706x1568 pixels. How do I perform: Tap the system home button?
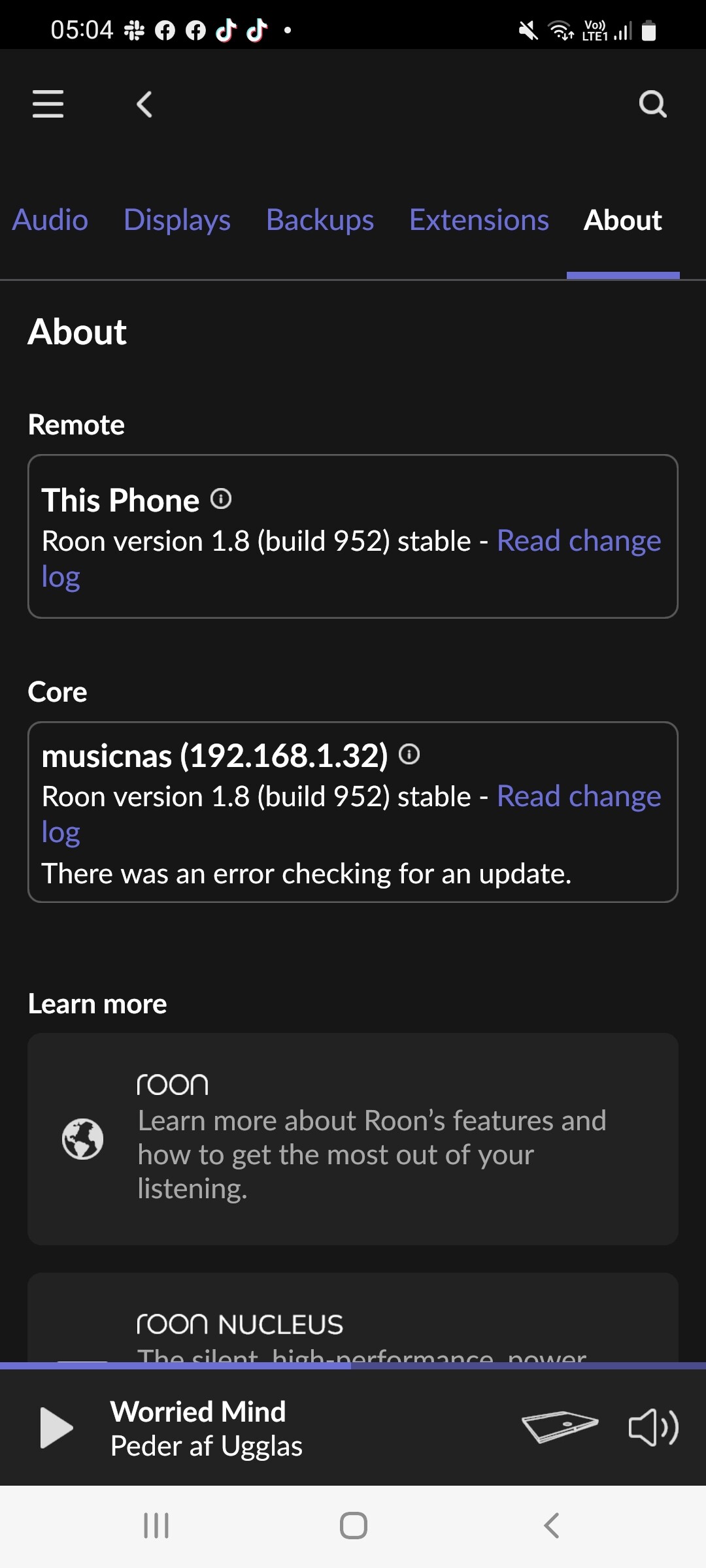point(353,1526)
